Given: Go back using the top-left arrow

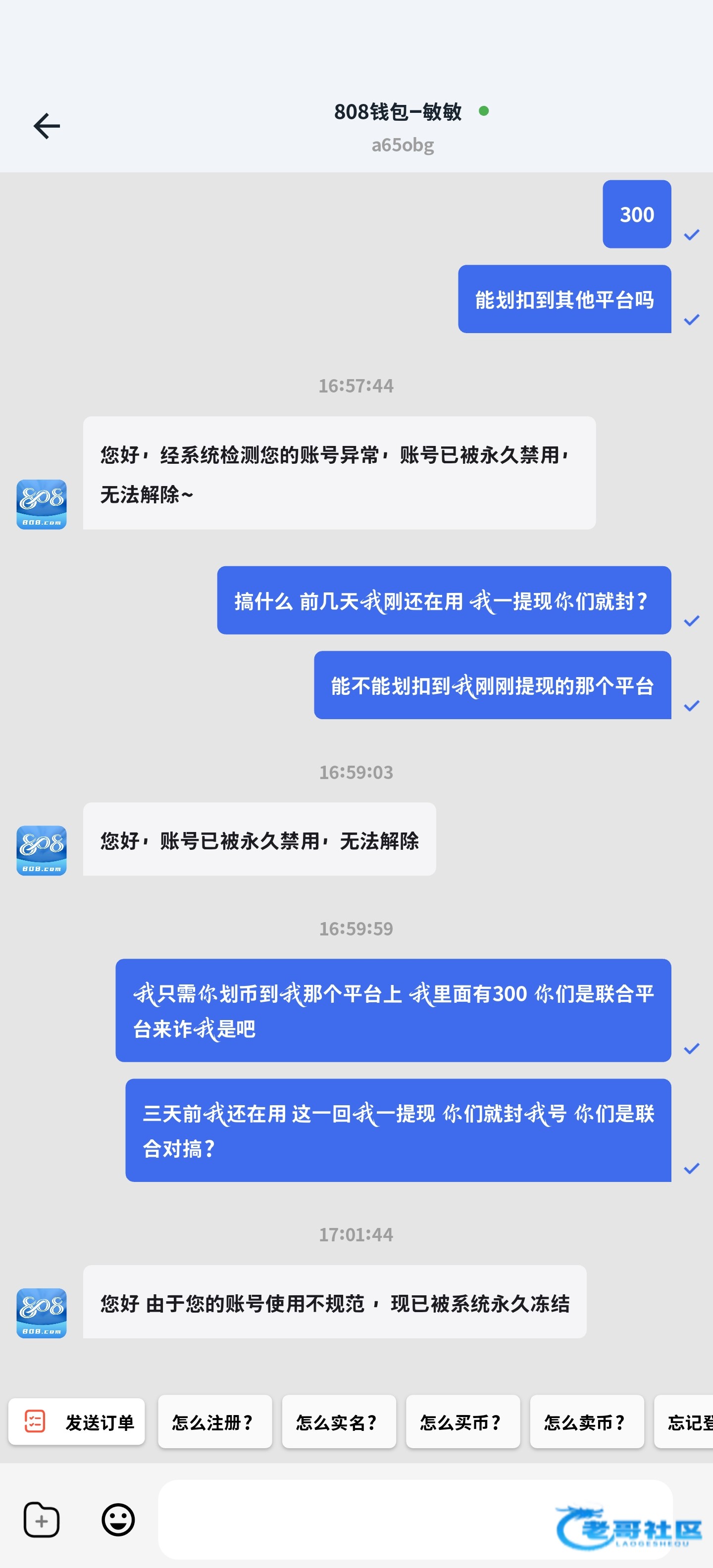Looking at the screenshot, I should (x=46, y=127).
